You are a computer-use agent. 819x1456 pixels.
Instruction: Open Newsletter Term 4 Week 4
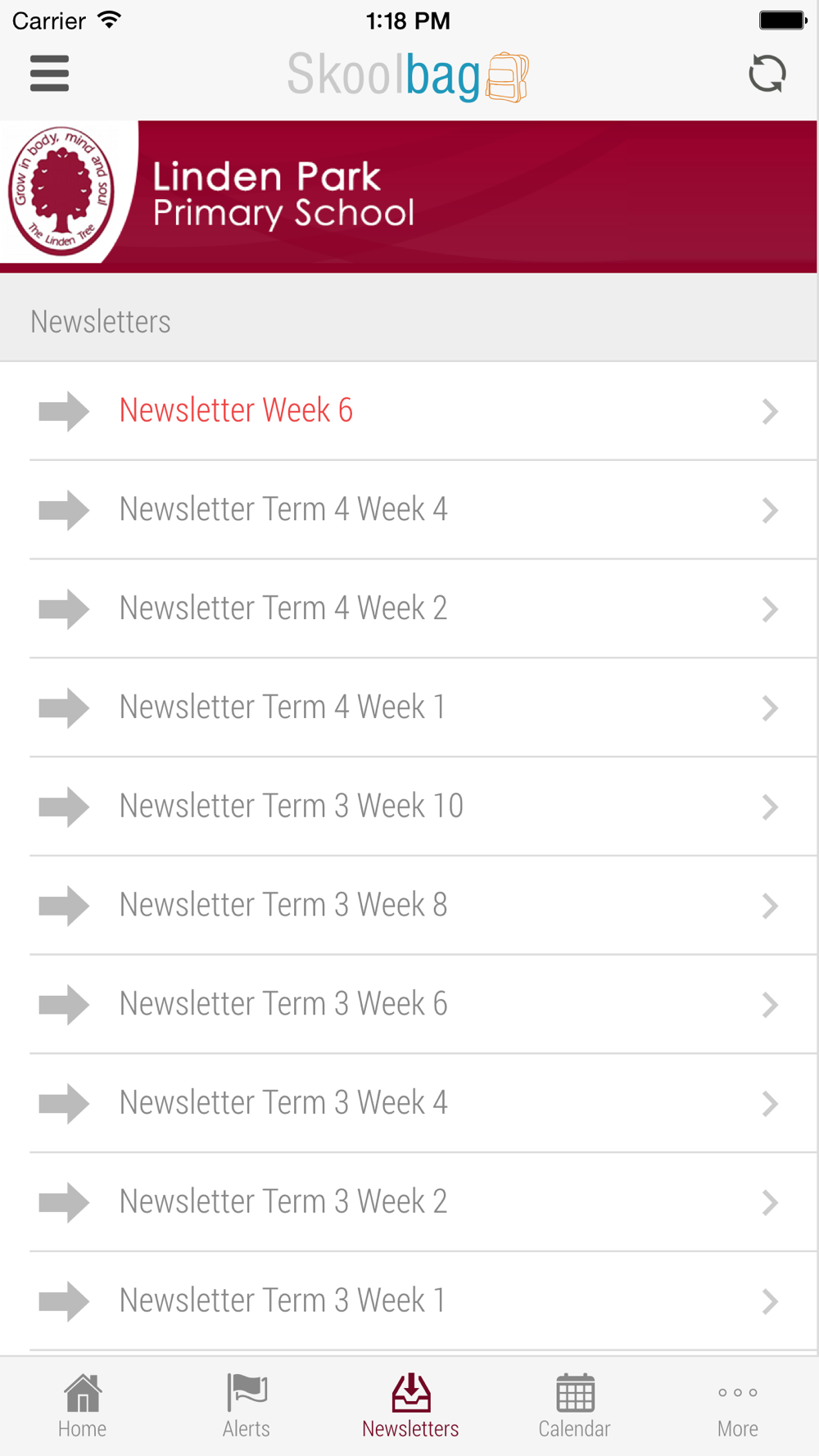coord(409,510)
